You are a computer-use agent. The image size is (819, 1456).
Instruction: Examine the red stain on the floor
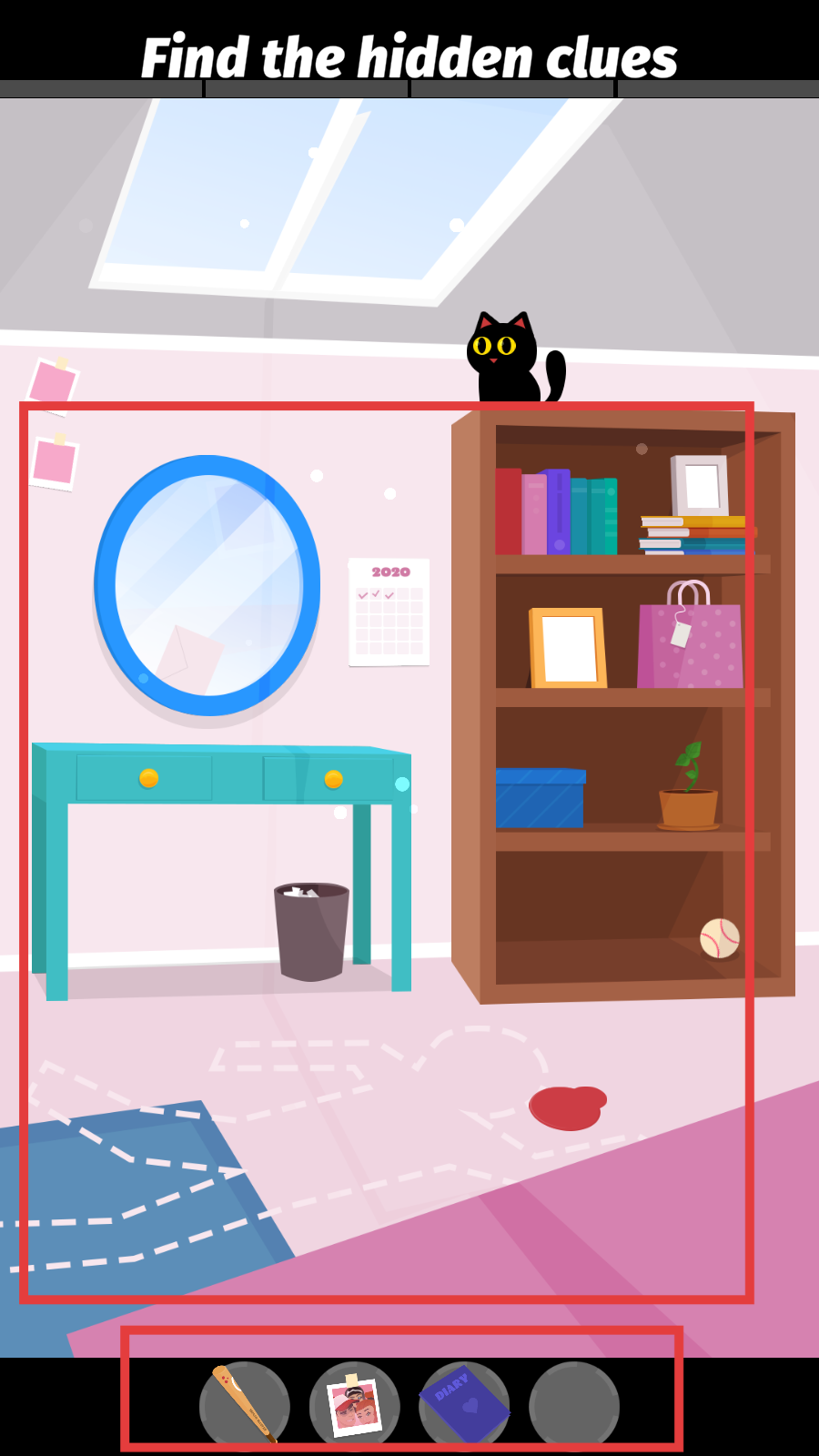(x=566, y=1107)
